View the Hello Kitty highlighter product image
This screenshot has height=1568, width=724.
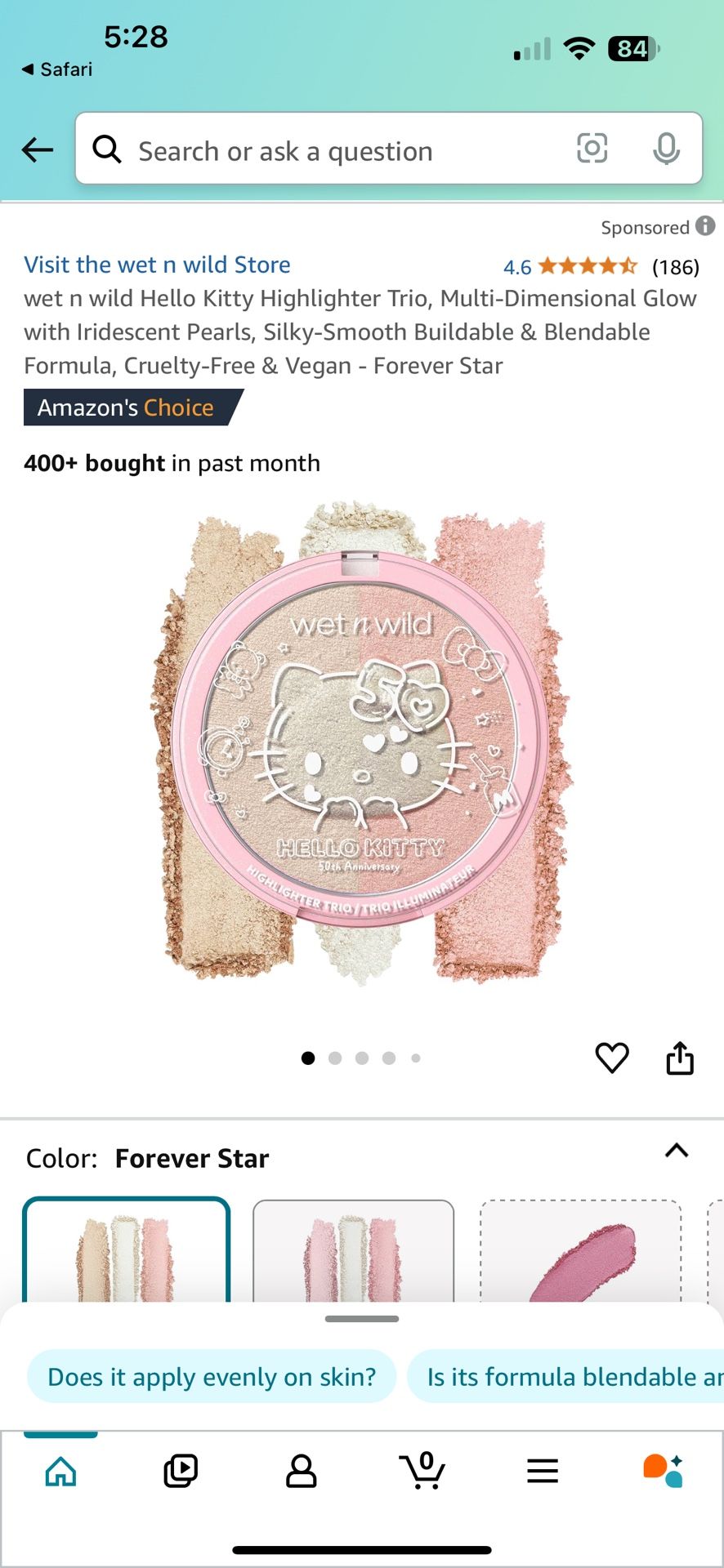point(361,743)
